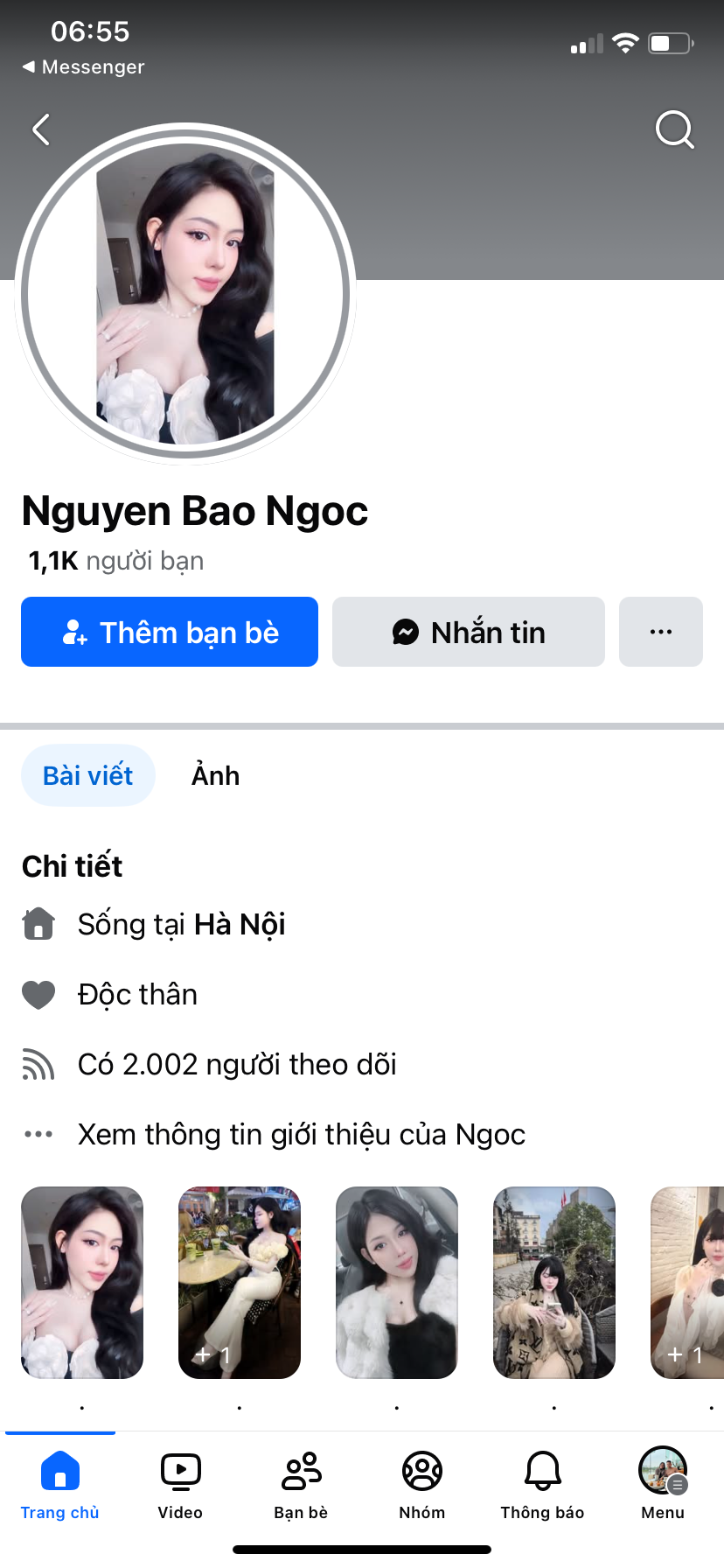Return to Messenger via status bar link
Image resolution: width=724 pixels, height=1568 pixels.
(x=84, y=66)
